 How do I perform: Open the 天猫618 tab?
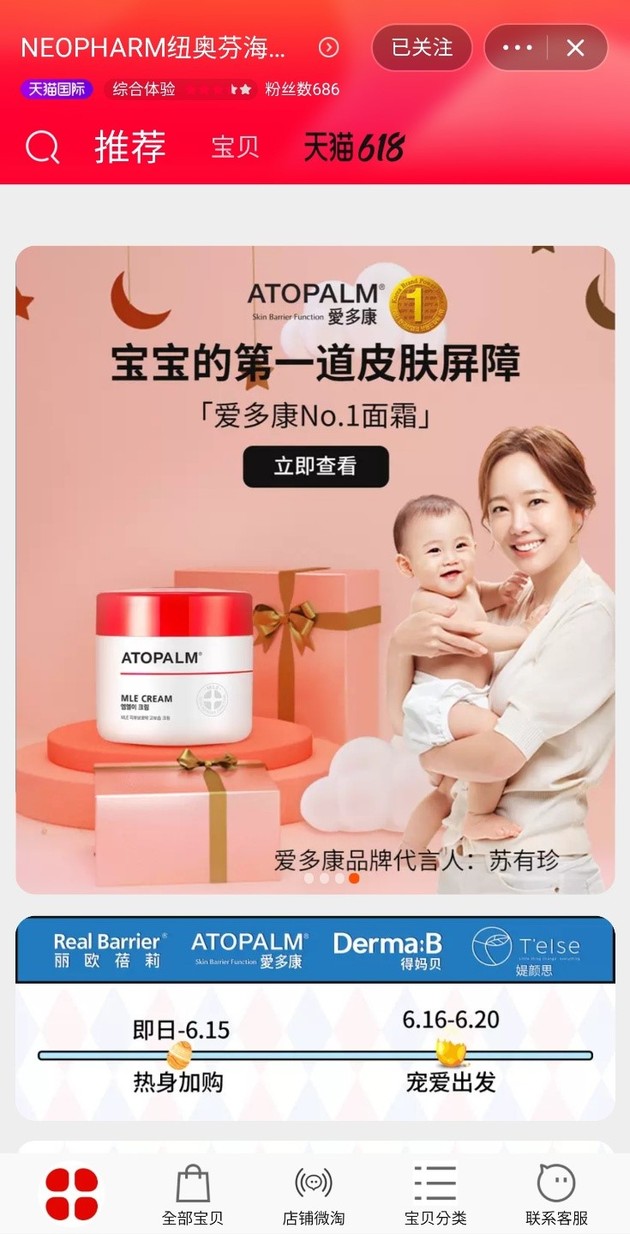[353, 148]
